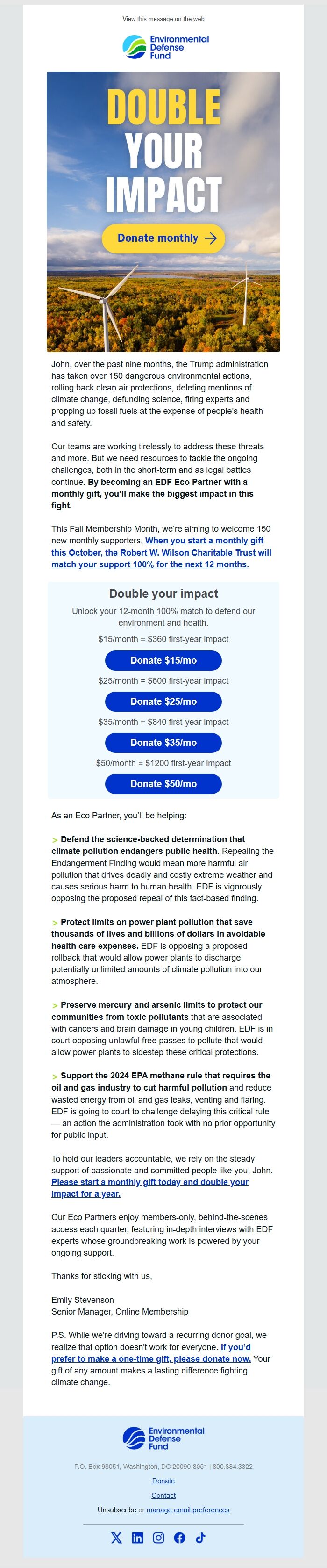Tap the yellow Donate monthly button

tap(163, 238)
